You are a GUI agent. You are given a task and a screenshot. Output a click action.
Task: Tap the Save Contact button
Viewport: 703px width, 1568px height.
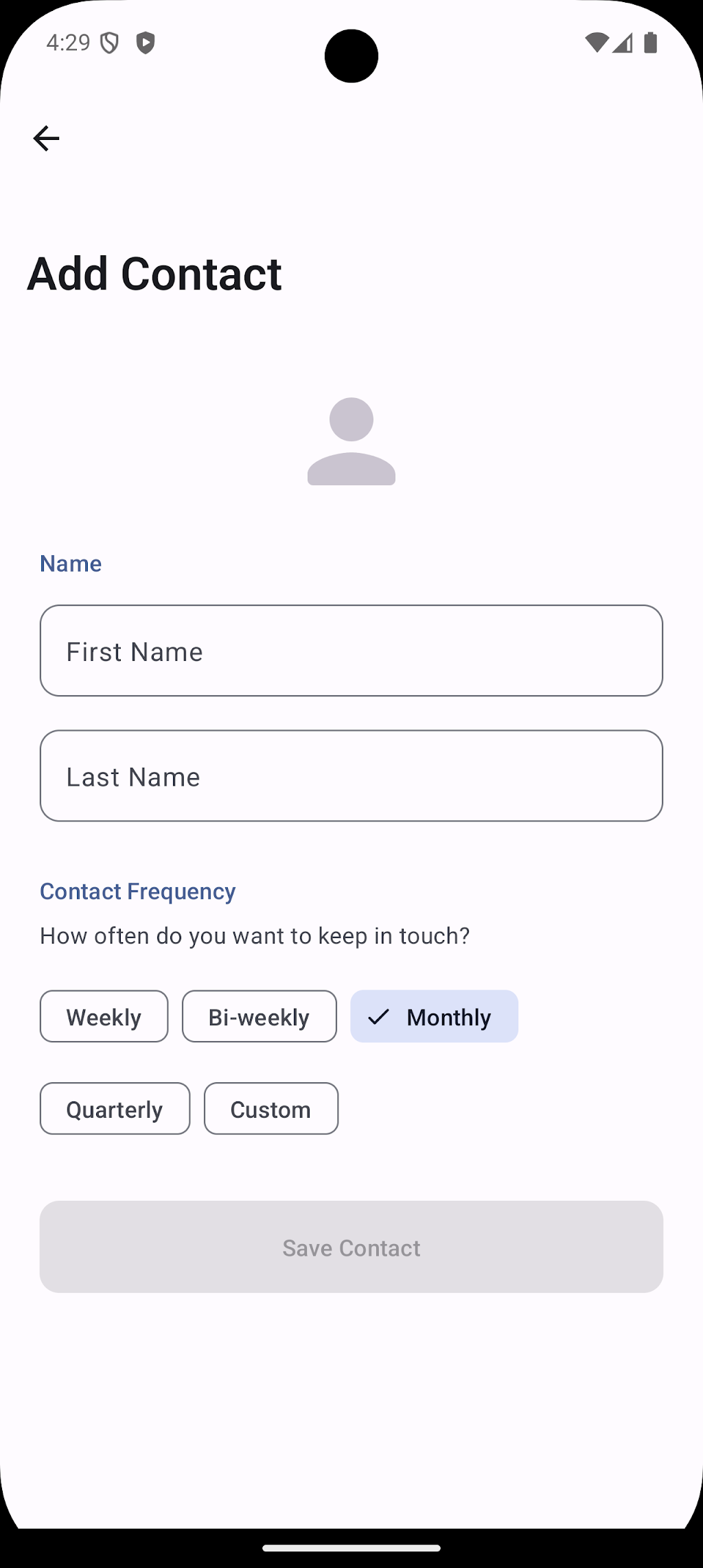[351, 1247]
